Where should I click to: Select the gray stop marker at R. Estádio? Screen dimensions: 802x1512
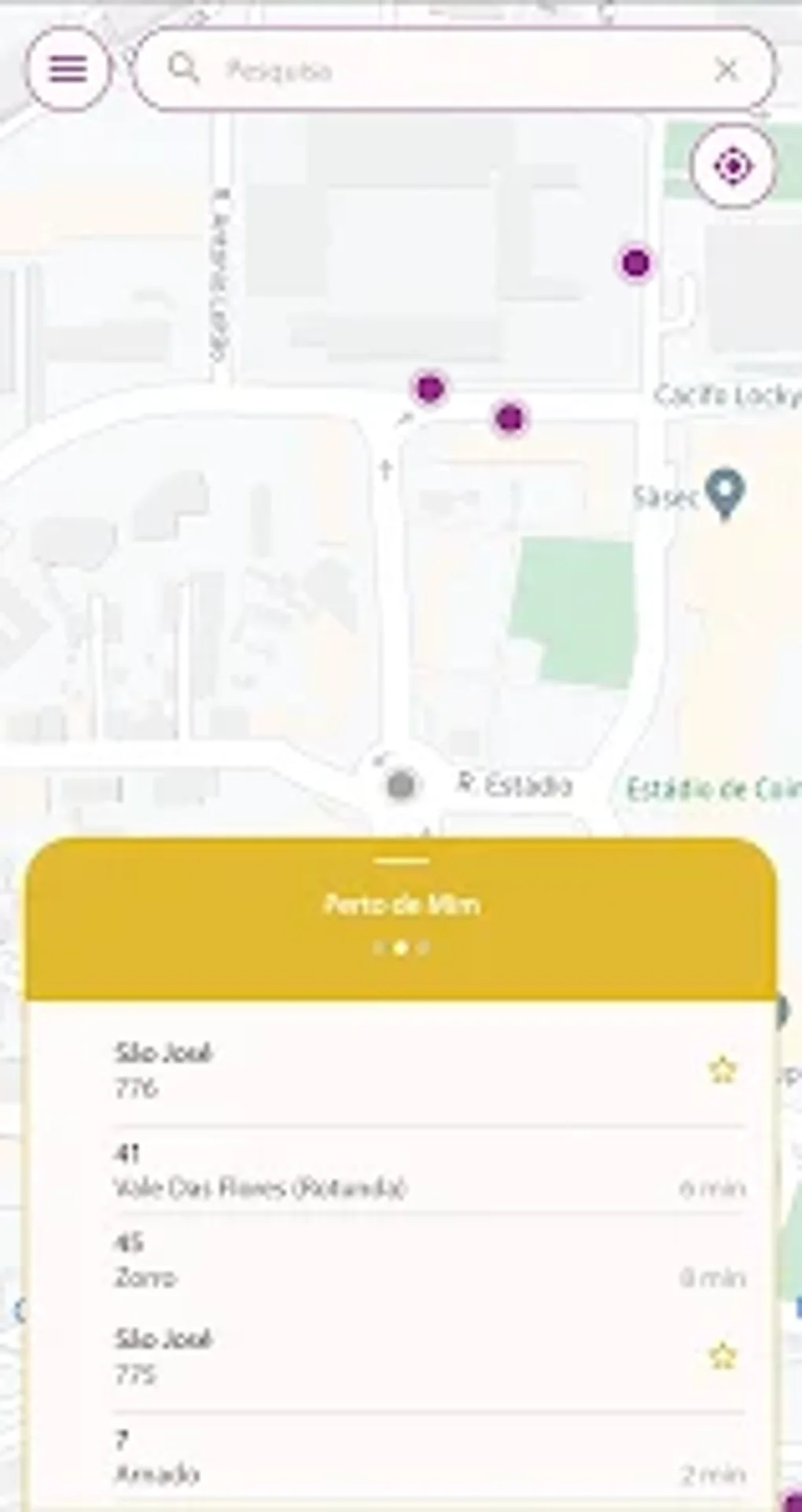point(401,785)
